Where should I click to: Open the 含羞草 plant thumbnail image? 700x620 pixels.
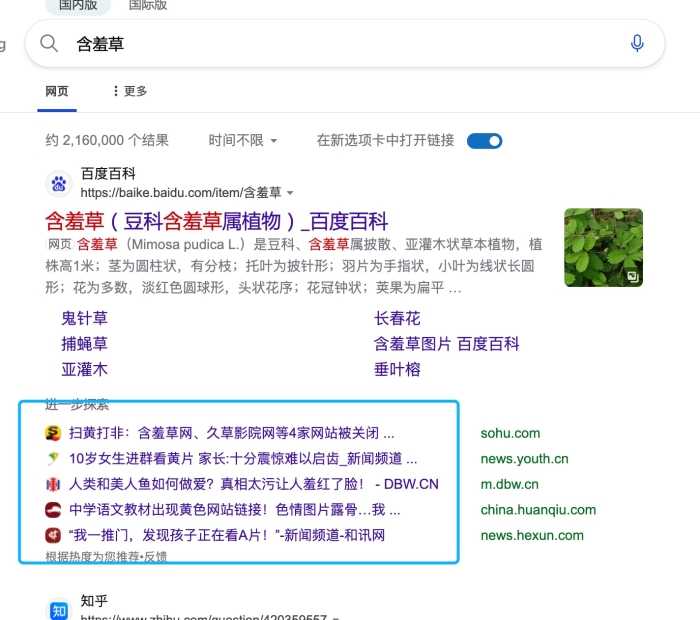603,247
